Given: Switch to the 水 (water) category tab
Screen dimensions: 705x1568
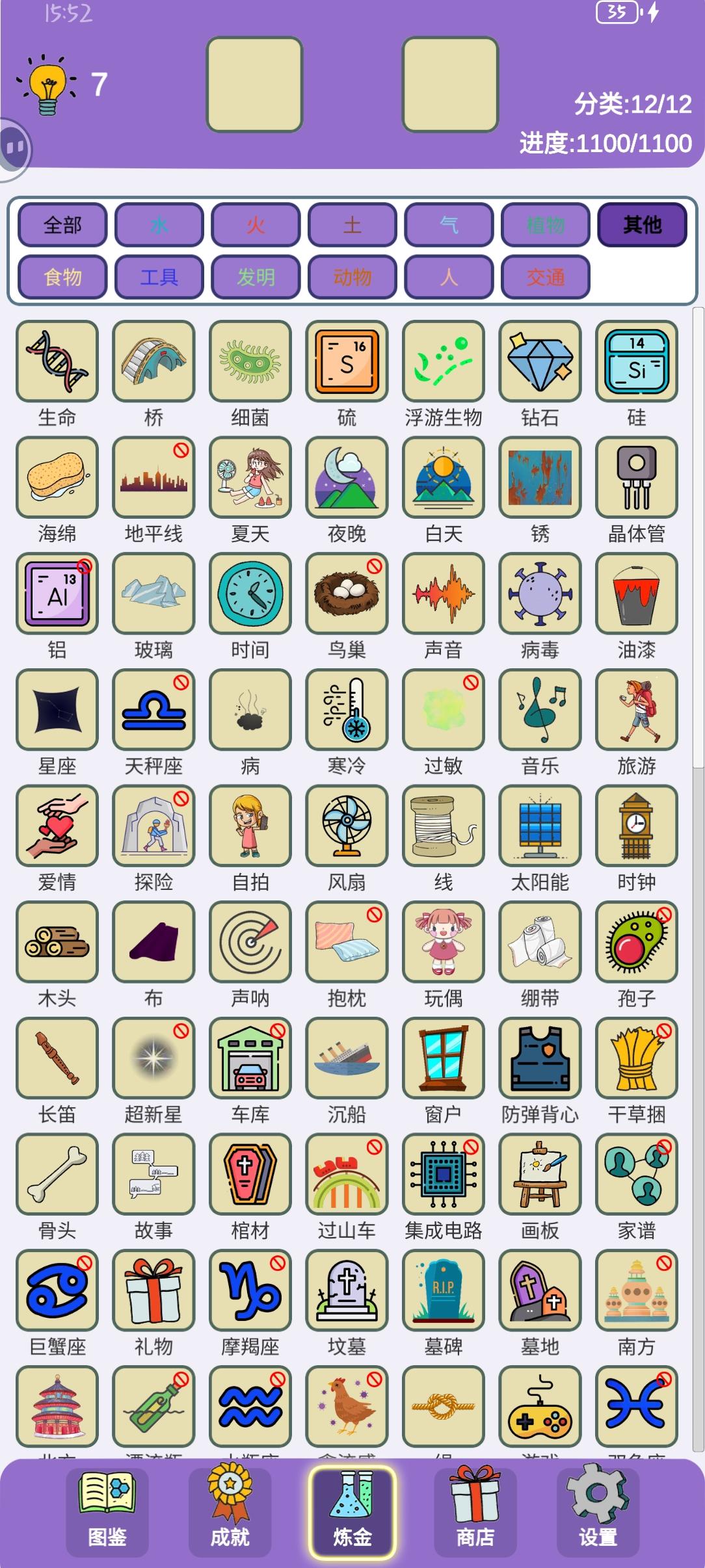Looking at the screenshot, I should click(160, 224).
